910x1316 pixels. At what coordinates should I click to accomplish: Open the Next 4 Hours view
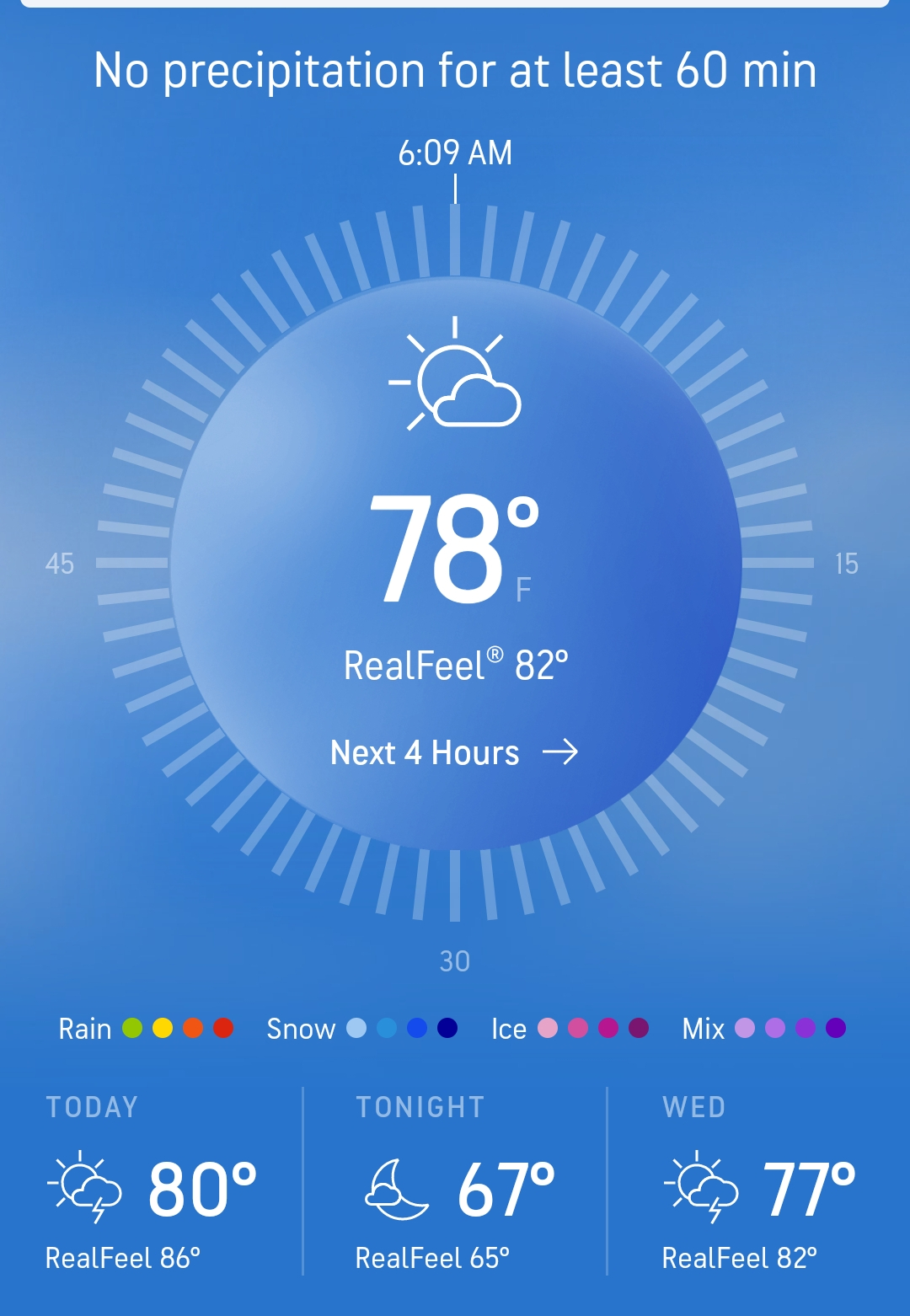pyautogui.click(x=426, y=752)
